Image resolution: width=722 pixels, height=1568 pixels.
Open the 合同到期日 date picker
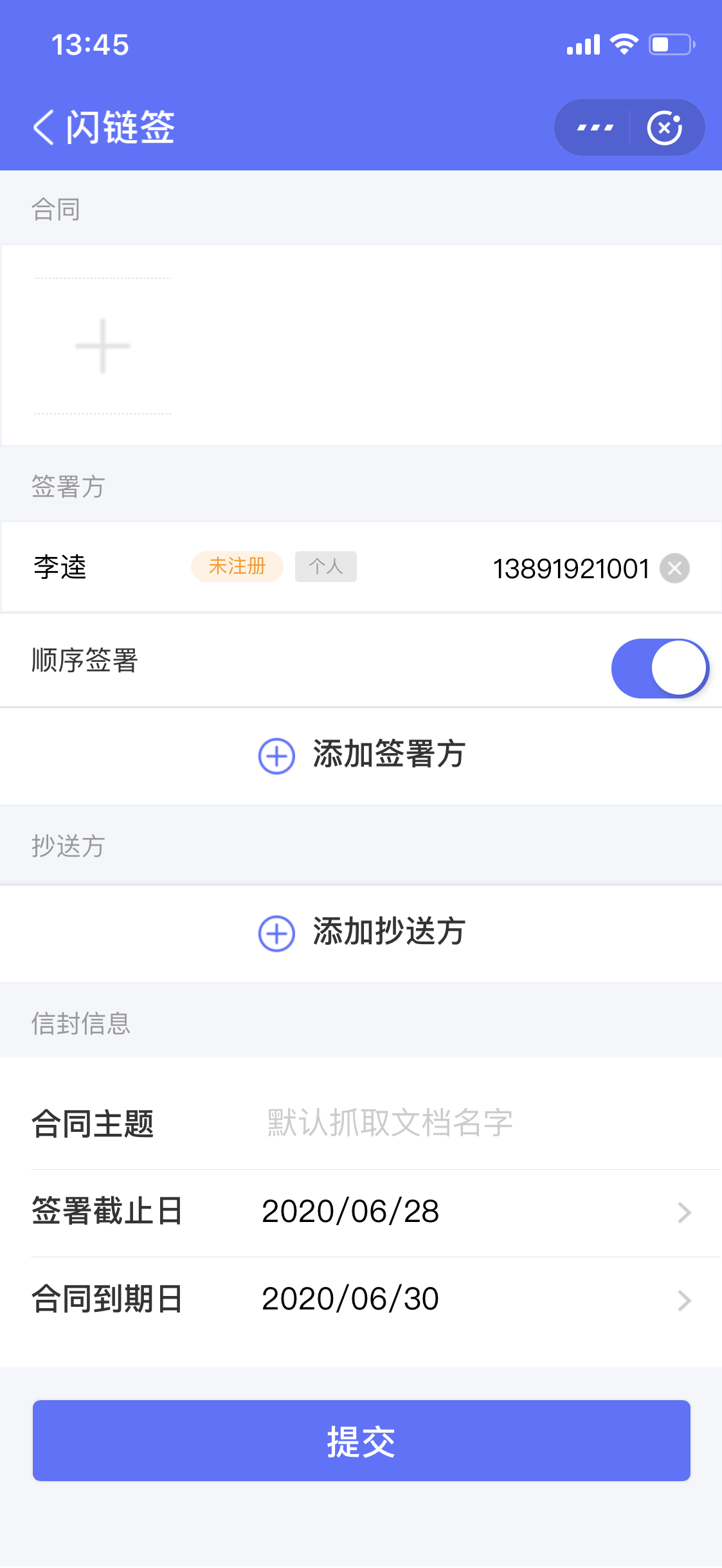376,1299
